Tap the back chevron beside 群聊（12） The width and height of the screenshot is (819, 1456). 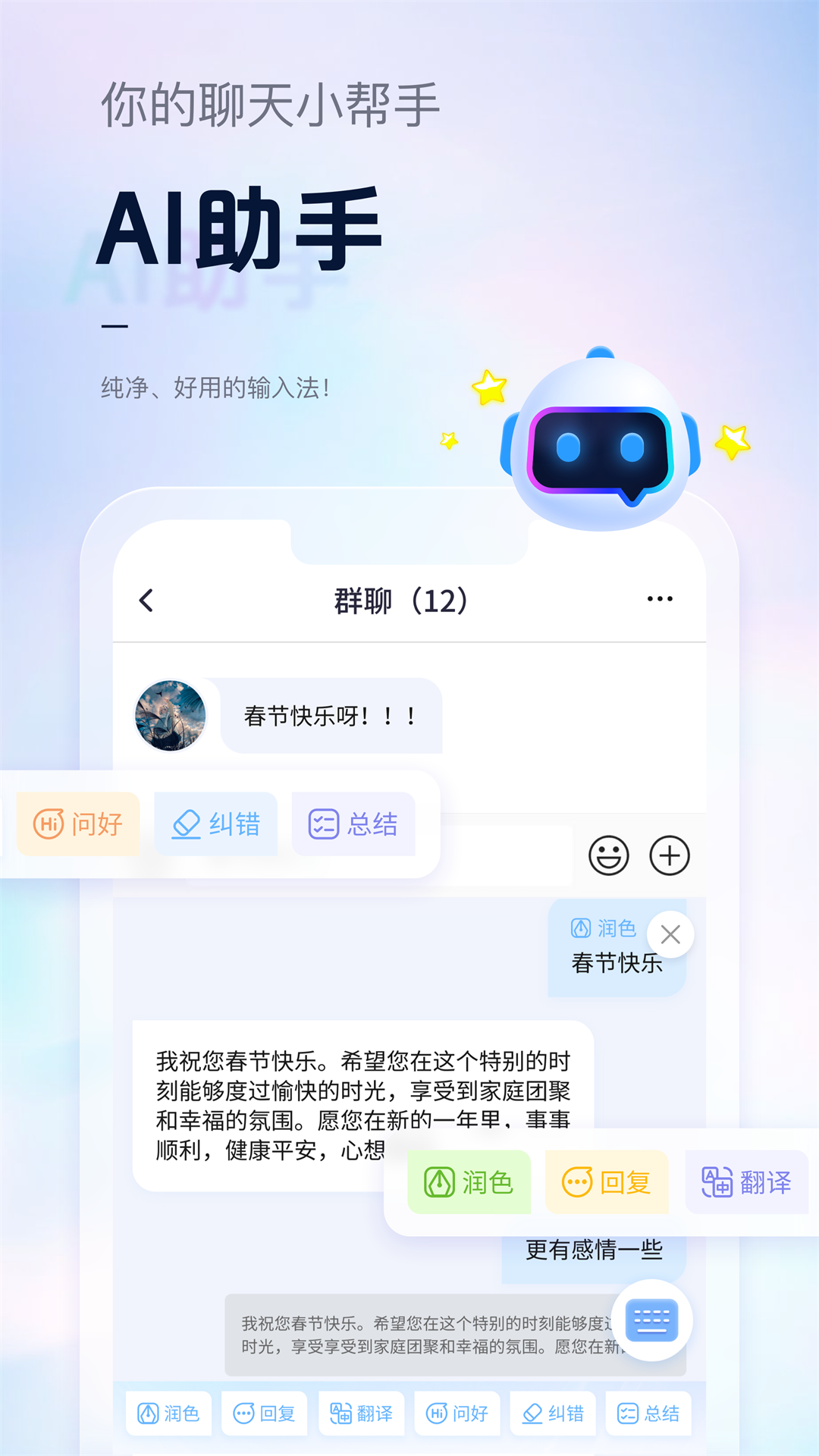point(144,599)
